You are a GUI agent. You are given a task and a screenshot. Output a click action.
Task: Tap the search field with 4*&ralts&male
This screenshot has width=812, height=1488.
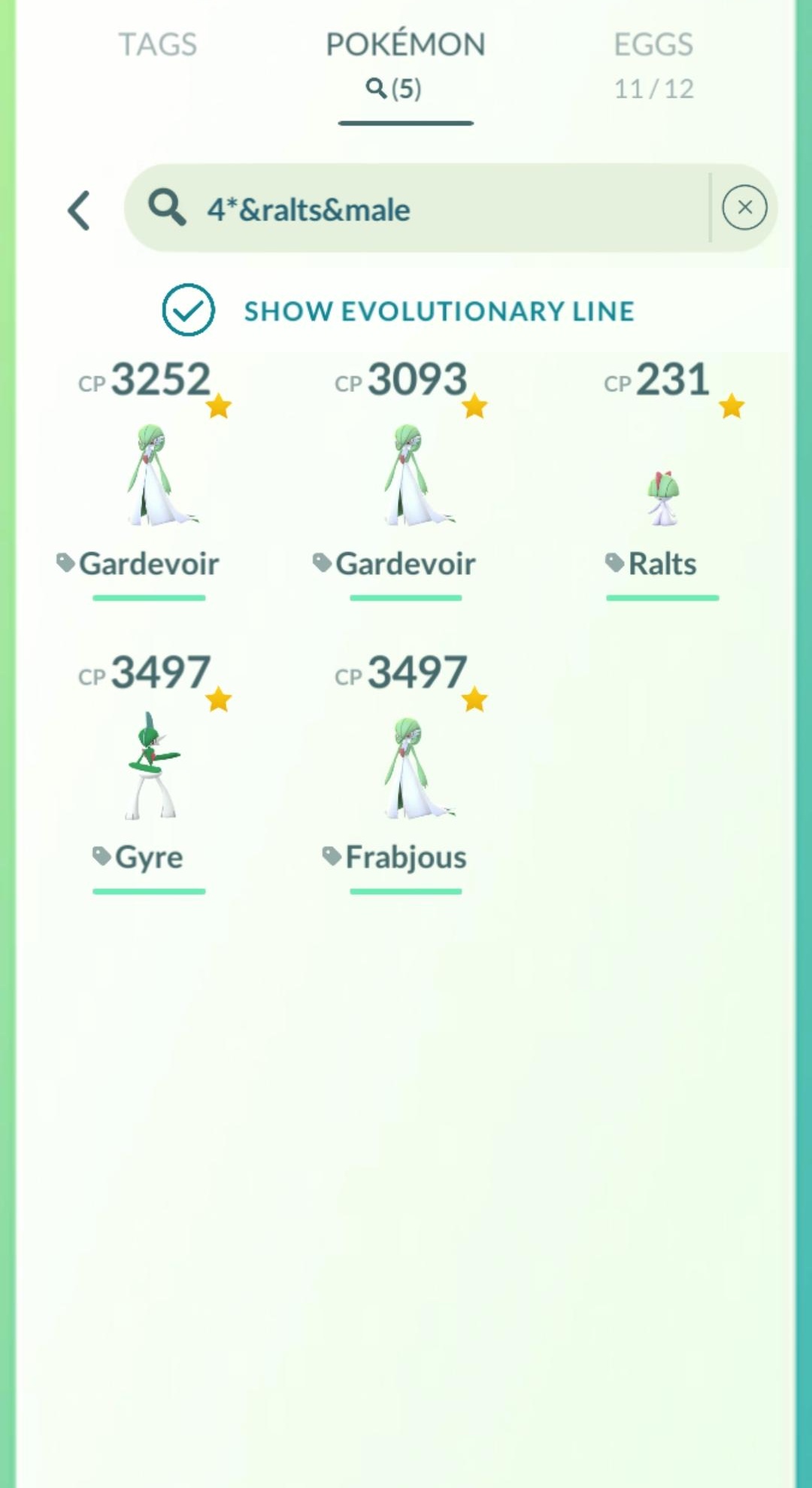click(x=417, y=208)
